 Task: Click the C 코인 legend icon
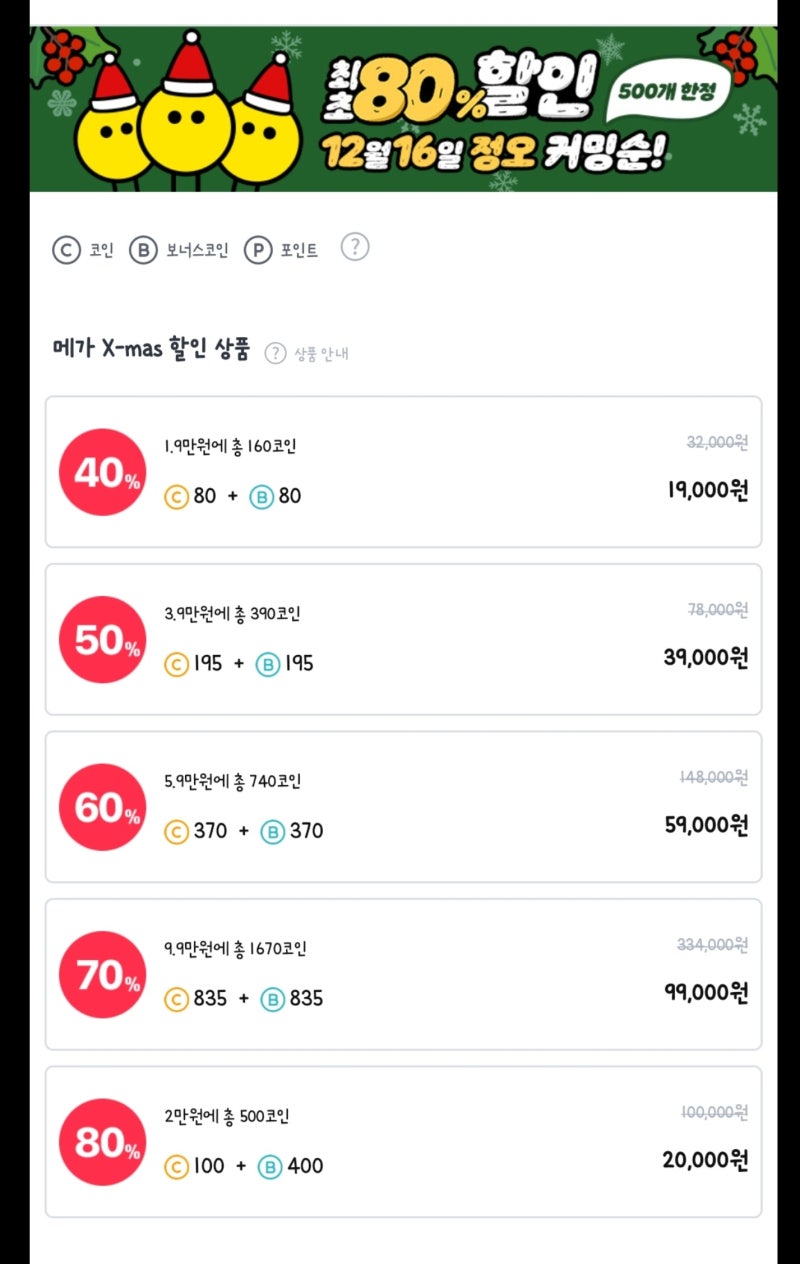click(65, 250)
